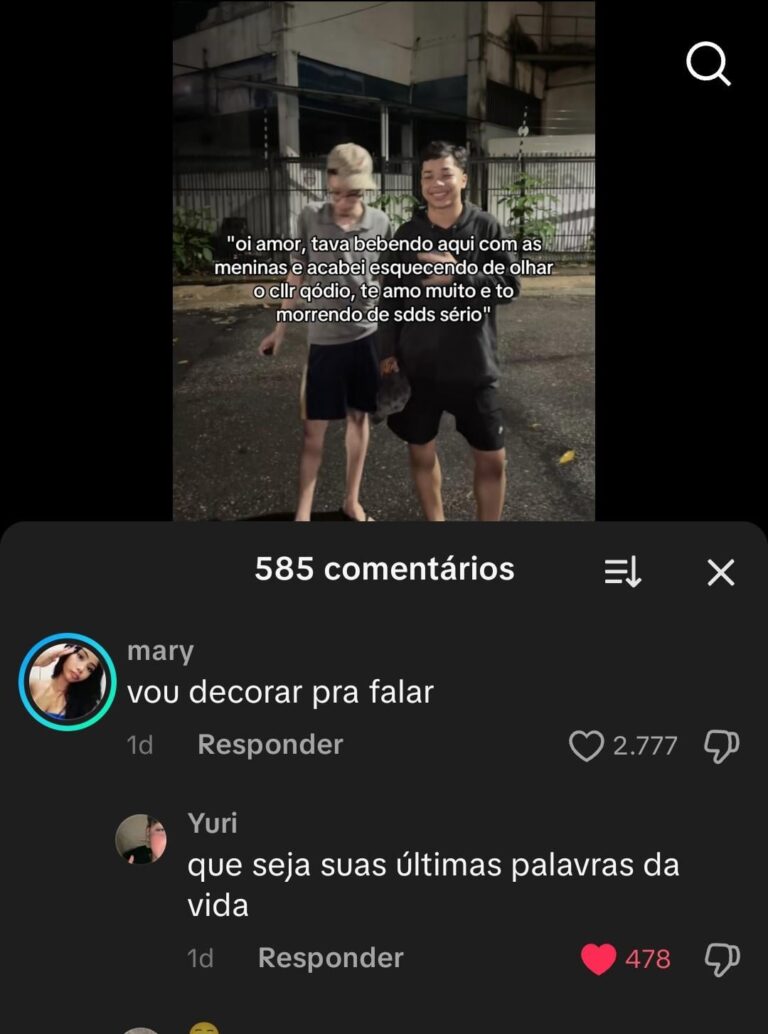Open mary's username
Screen dimensions: 768x1034
pos(160,651)
